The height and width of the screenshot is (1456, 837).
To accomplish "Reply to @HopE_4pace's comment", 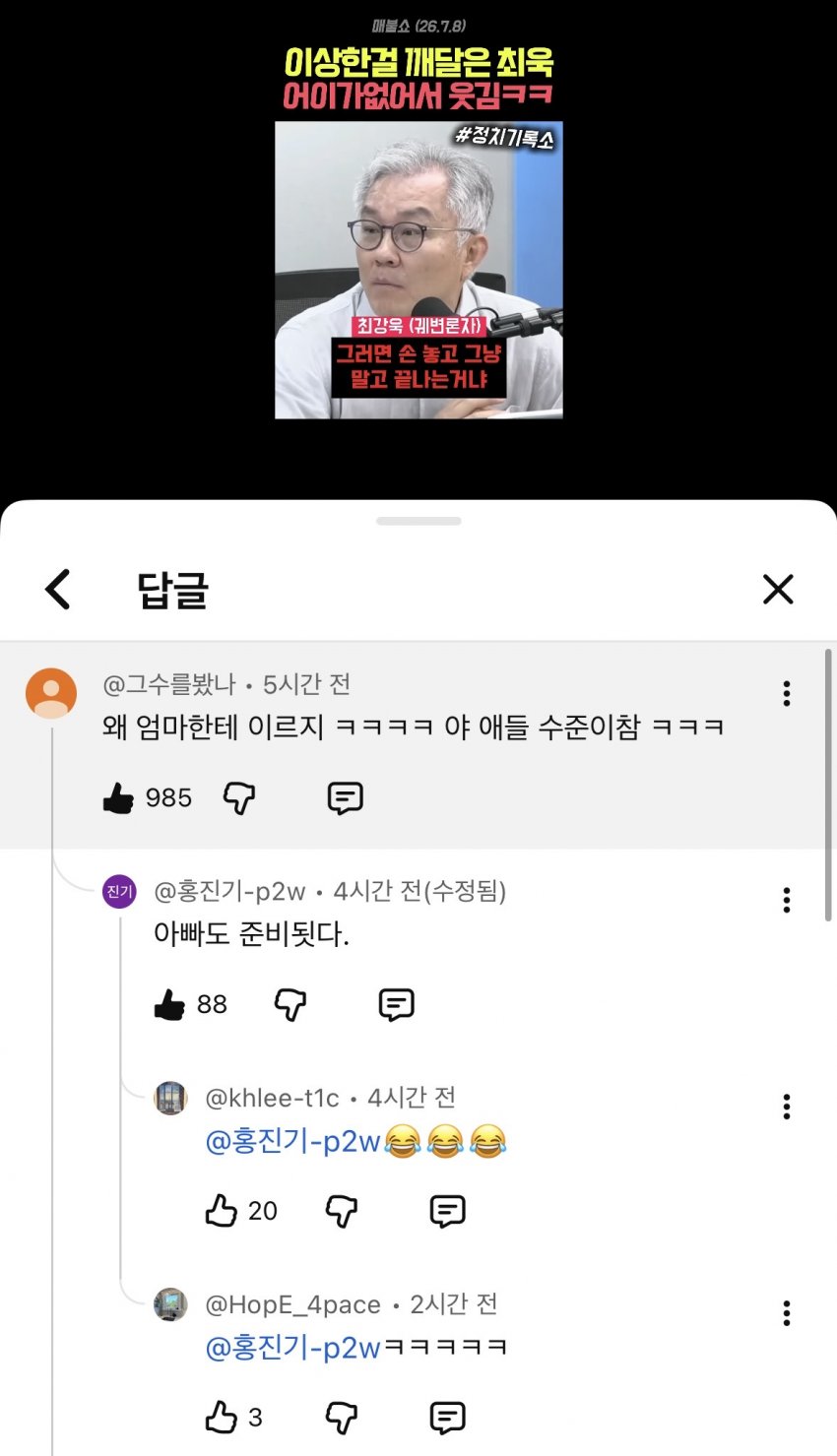I will 447,1417.
